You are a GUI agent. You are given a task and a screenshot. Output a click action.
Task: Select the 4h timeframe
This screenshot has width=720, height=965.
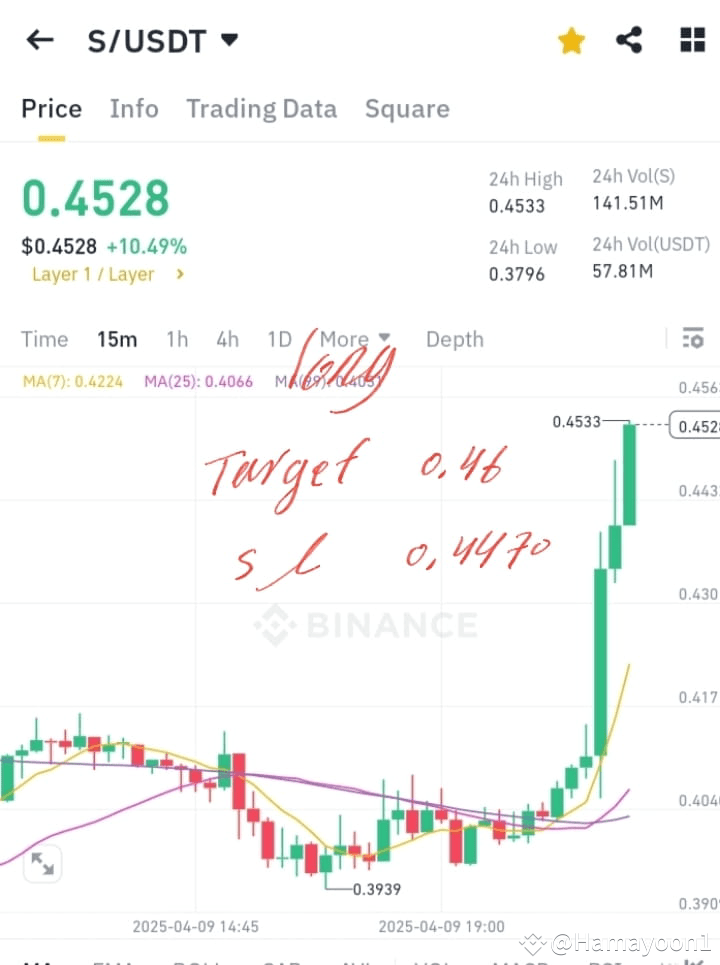(227, 339)
